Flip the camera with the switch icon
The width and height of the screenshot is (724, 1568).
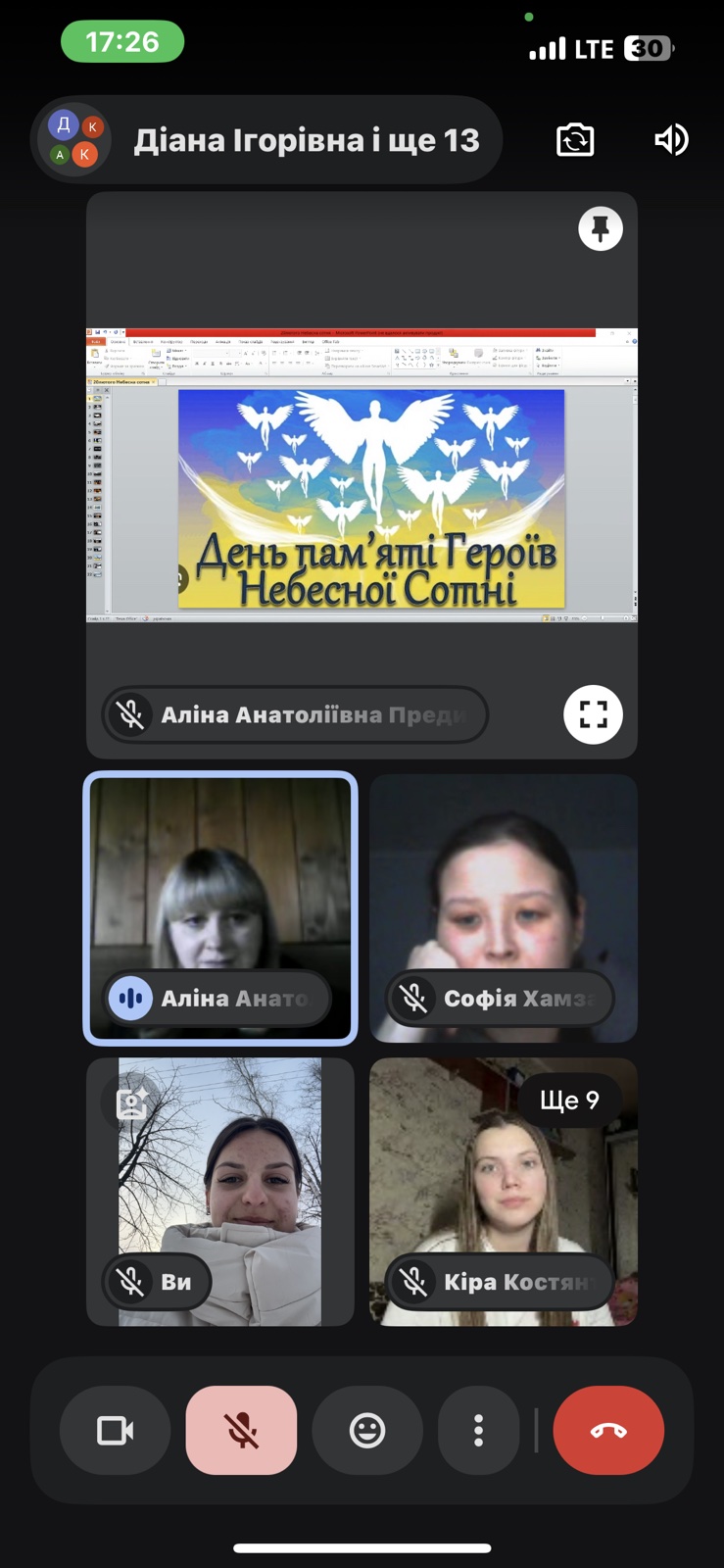575,140
